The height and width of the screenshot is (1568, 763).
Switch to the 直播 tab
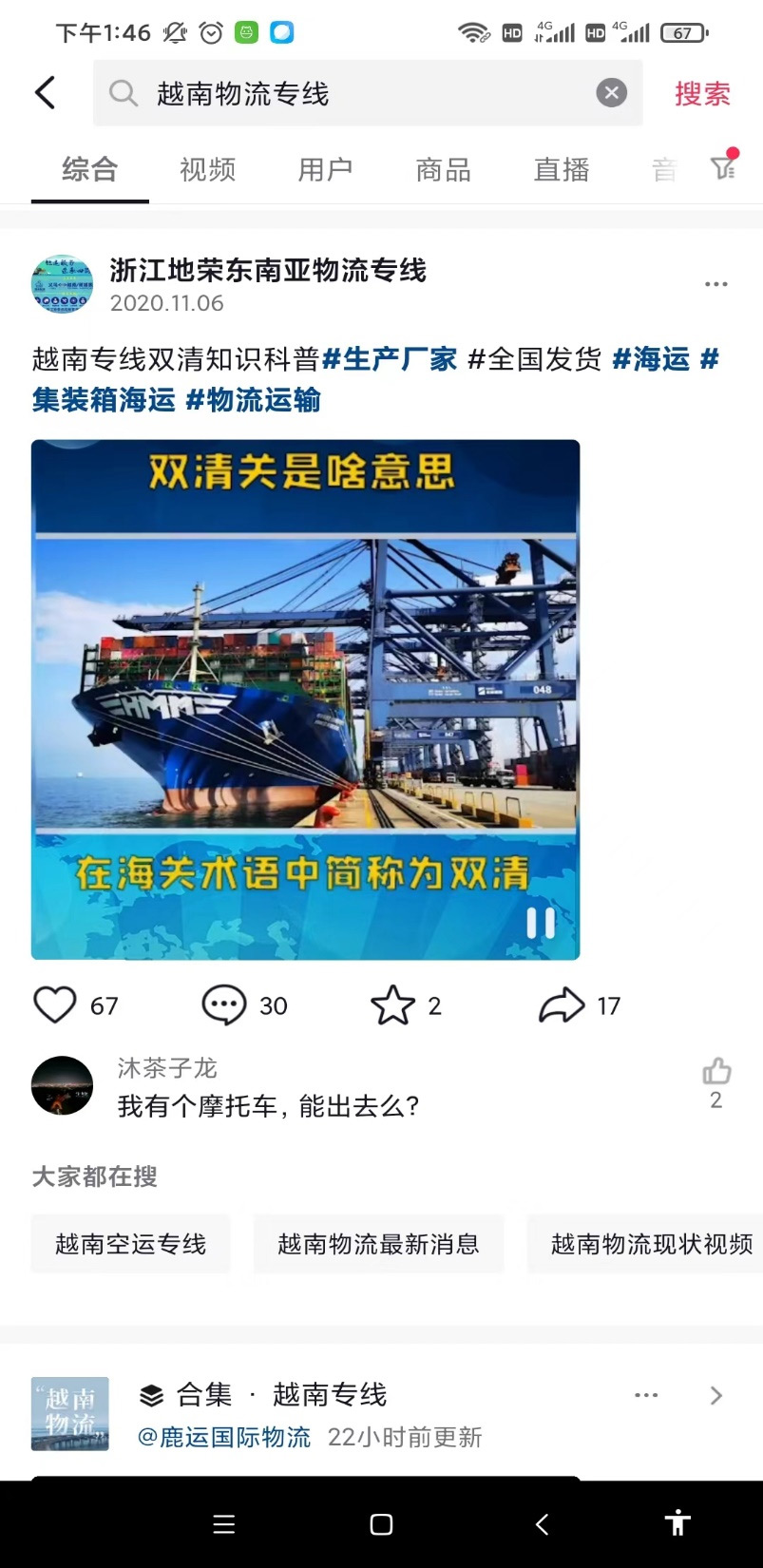[562, 170]
